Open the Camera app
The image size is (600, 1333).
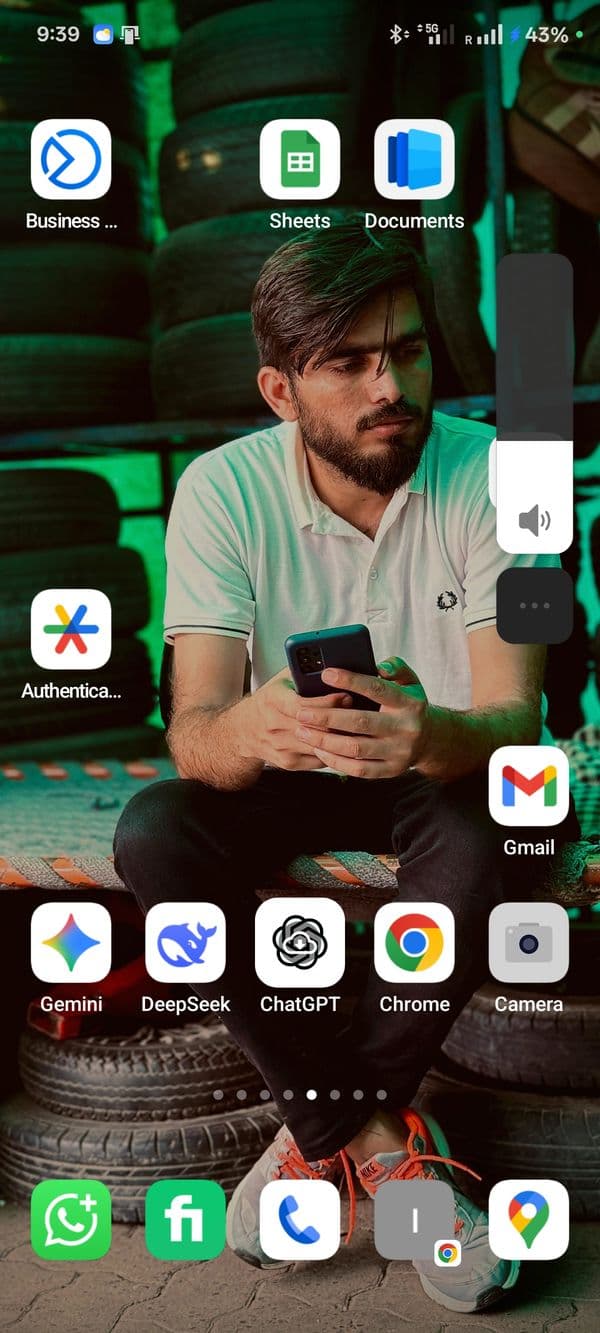point(529,943)
